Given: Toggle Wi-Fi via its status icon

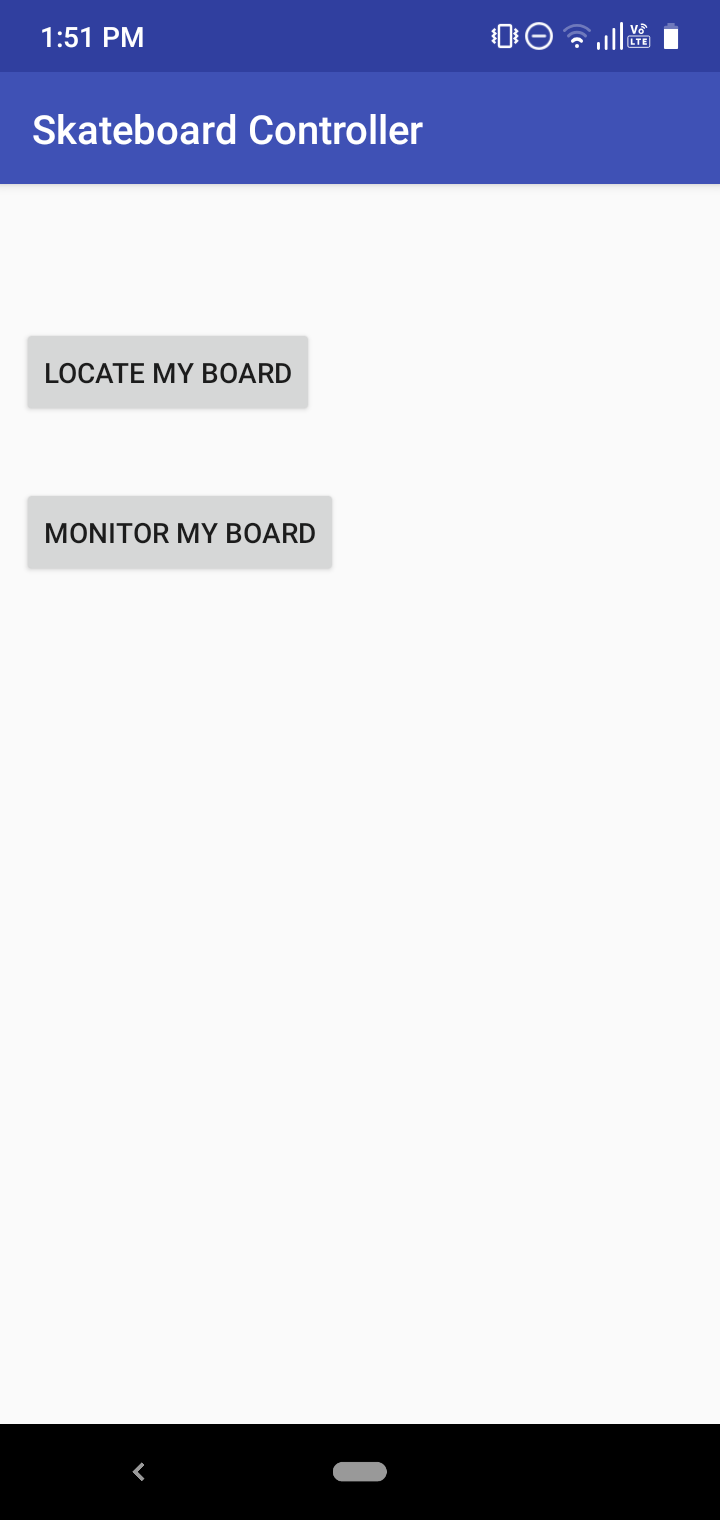Looking at the screenshot, I should click(576, 36).
